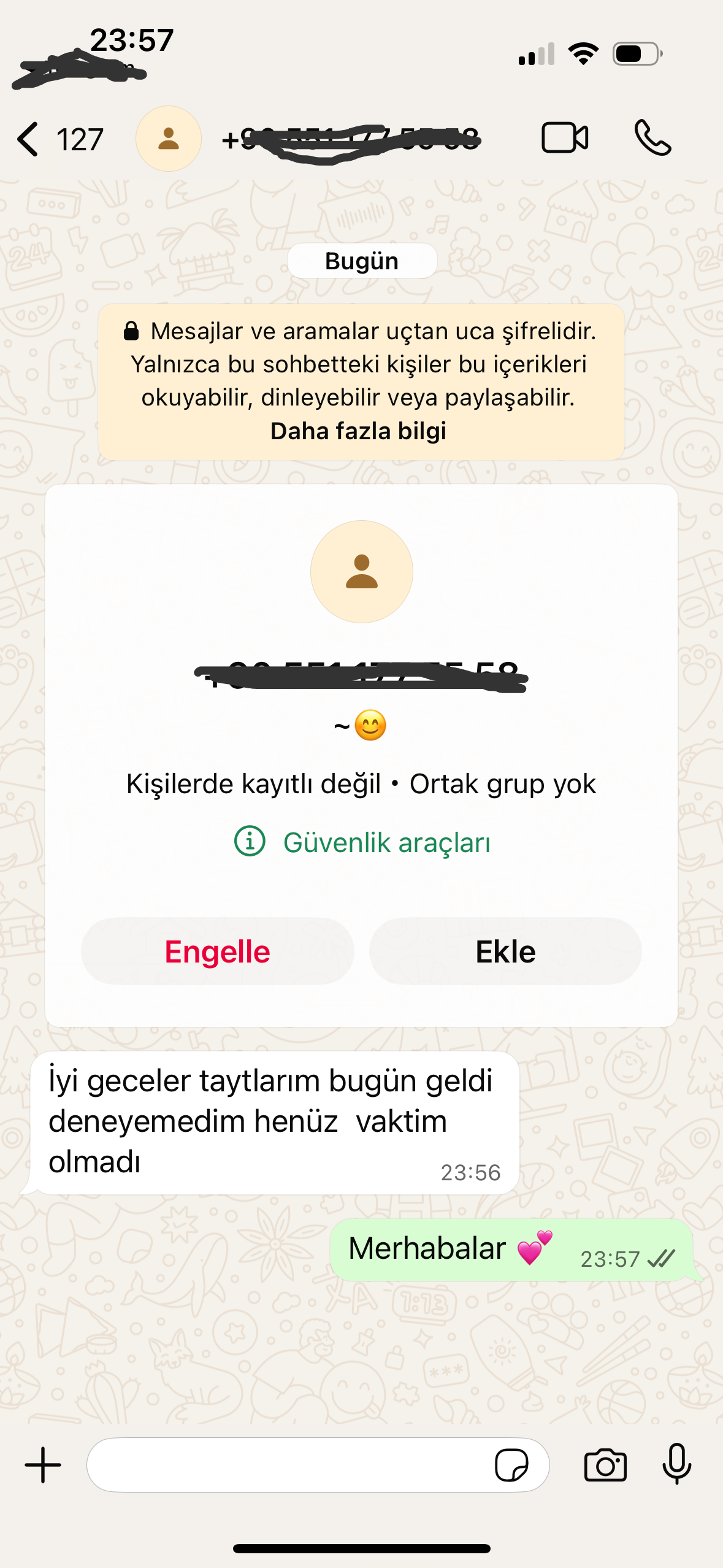Open the camera to send a photo
This screenshot has height=1568, width=723.
[605, 1465]
